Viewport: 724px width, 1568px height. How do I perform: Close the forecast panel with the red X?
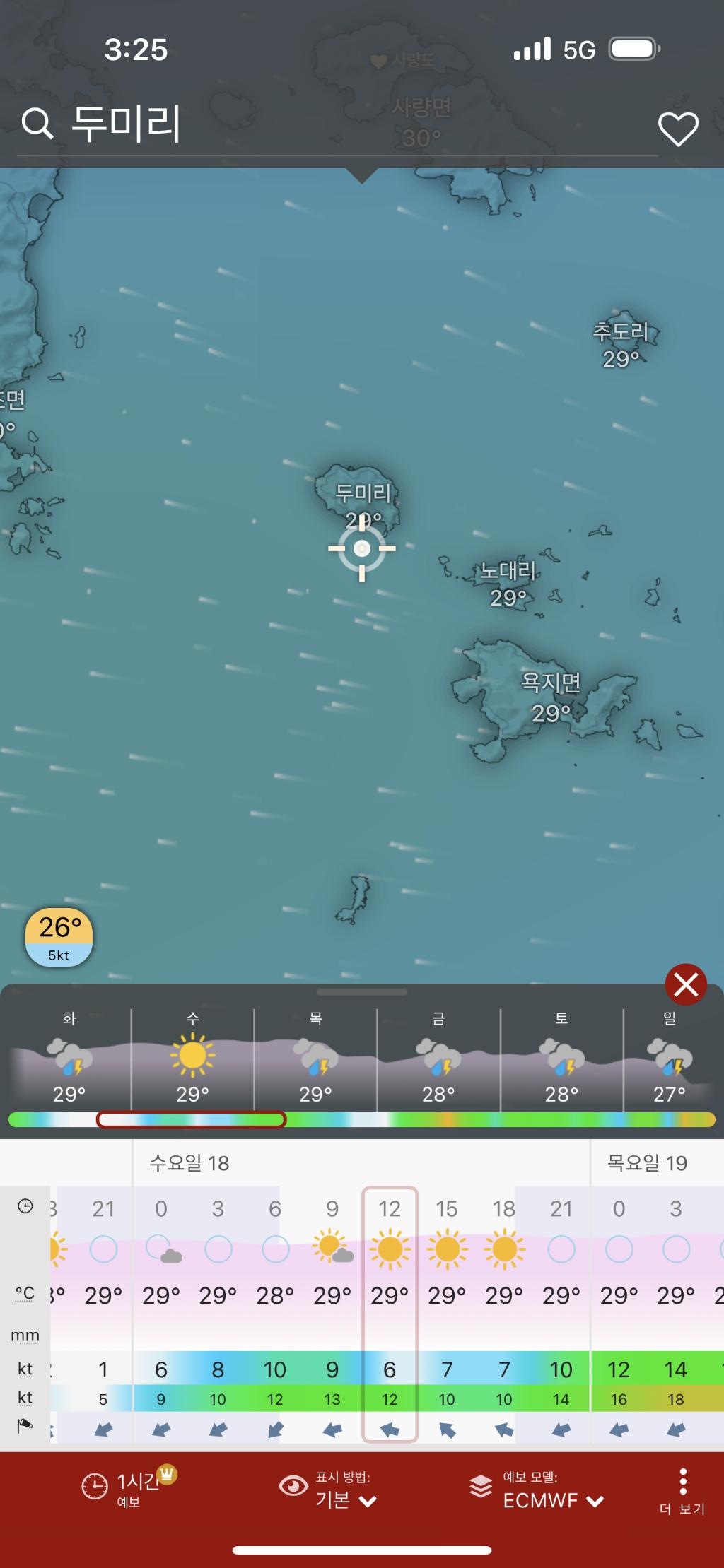pyautogui.click(x=685, y=984)
